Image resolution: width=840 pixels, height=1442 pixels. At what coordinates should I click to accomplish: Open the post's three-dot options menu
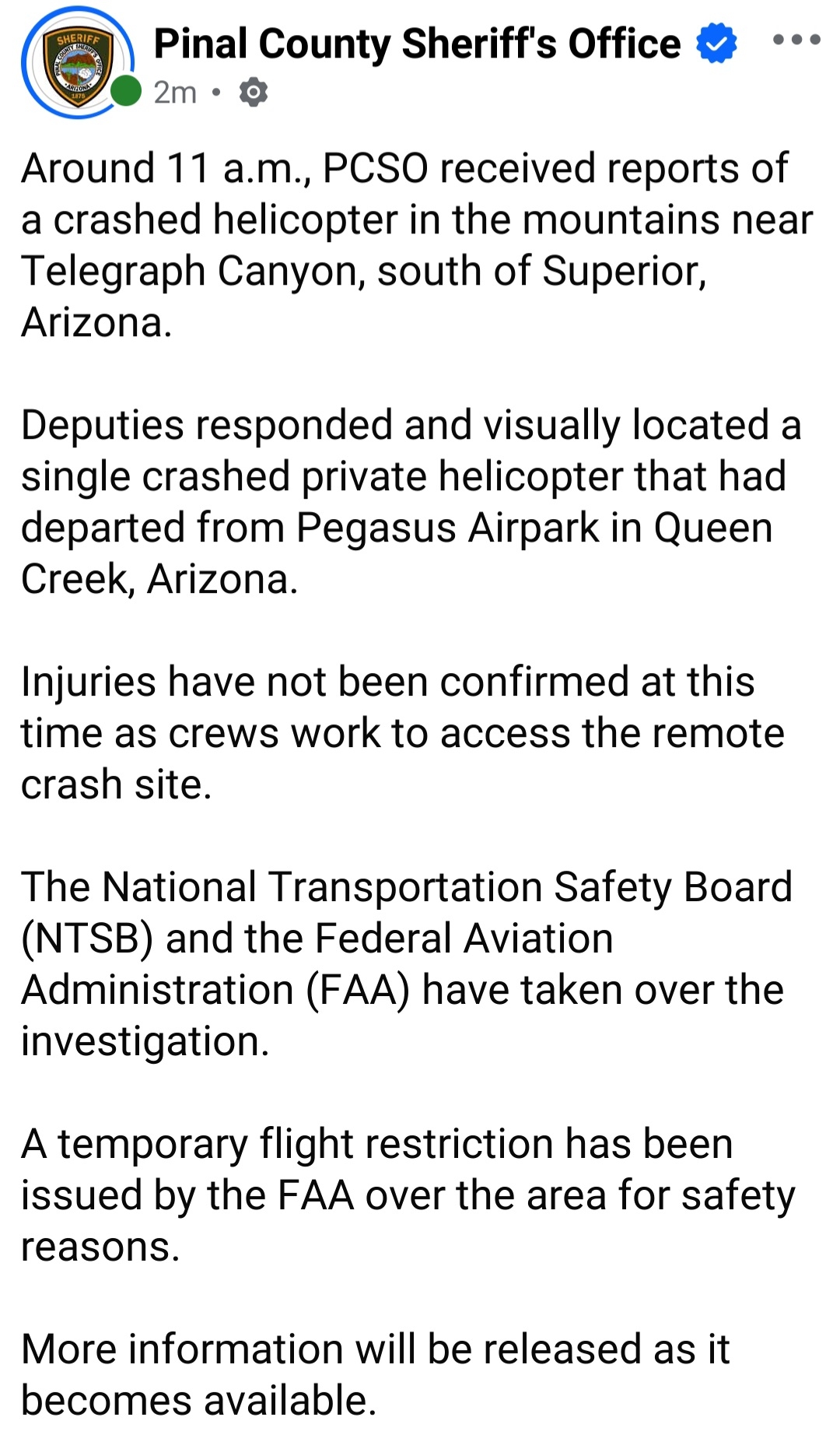click(x=796, y=40)
